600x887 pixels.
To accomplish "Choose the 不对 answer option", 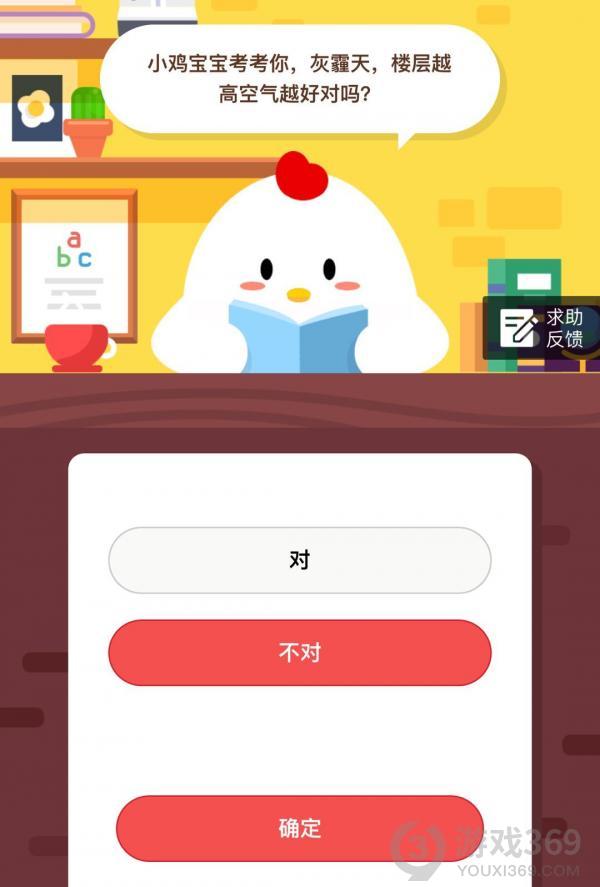I will 299,653.
